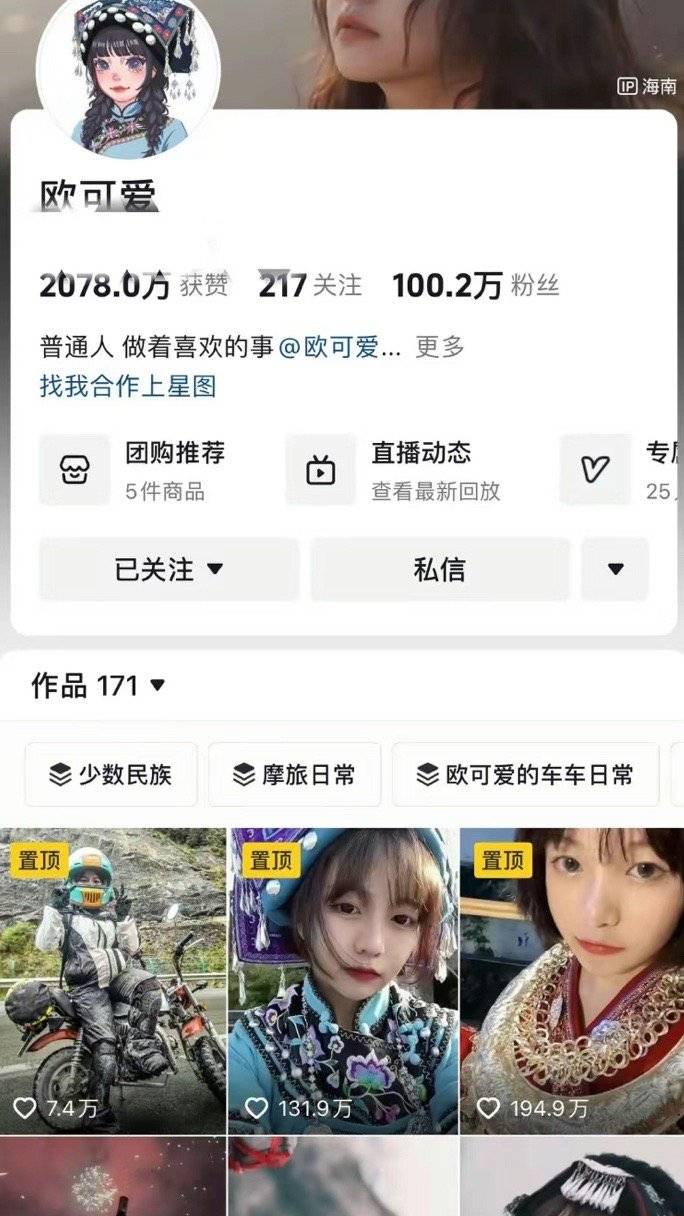Open the 作品 171 sorting dropdown

[x=98, y=686]
